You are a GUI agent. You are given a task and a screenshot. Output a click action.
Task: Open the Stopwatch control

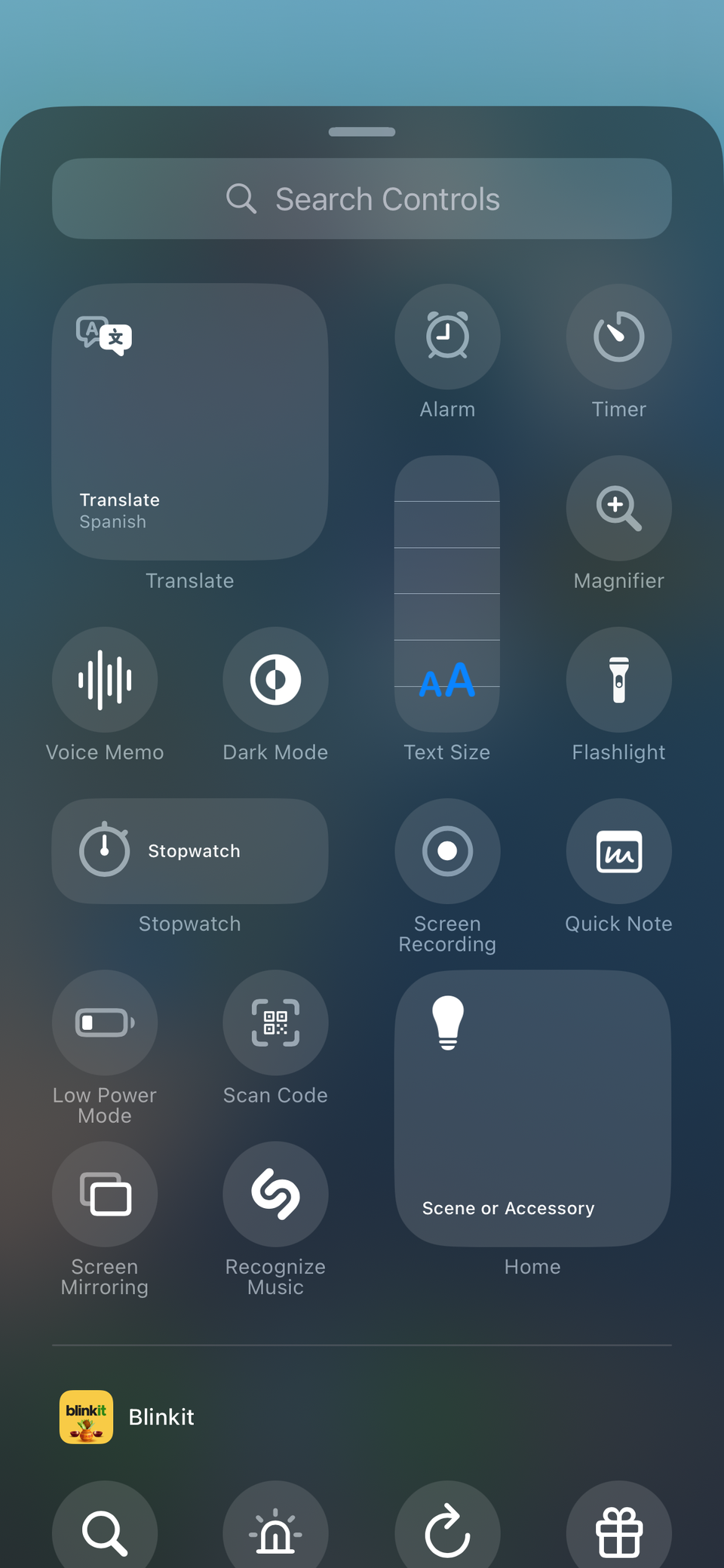[189, 850]
